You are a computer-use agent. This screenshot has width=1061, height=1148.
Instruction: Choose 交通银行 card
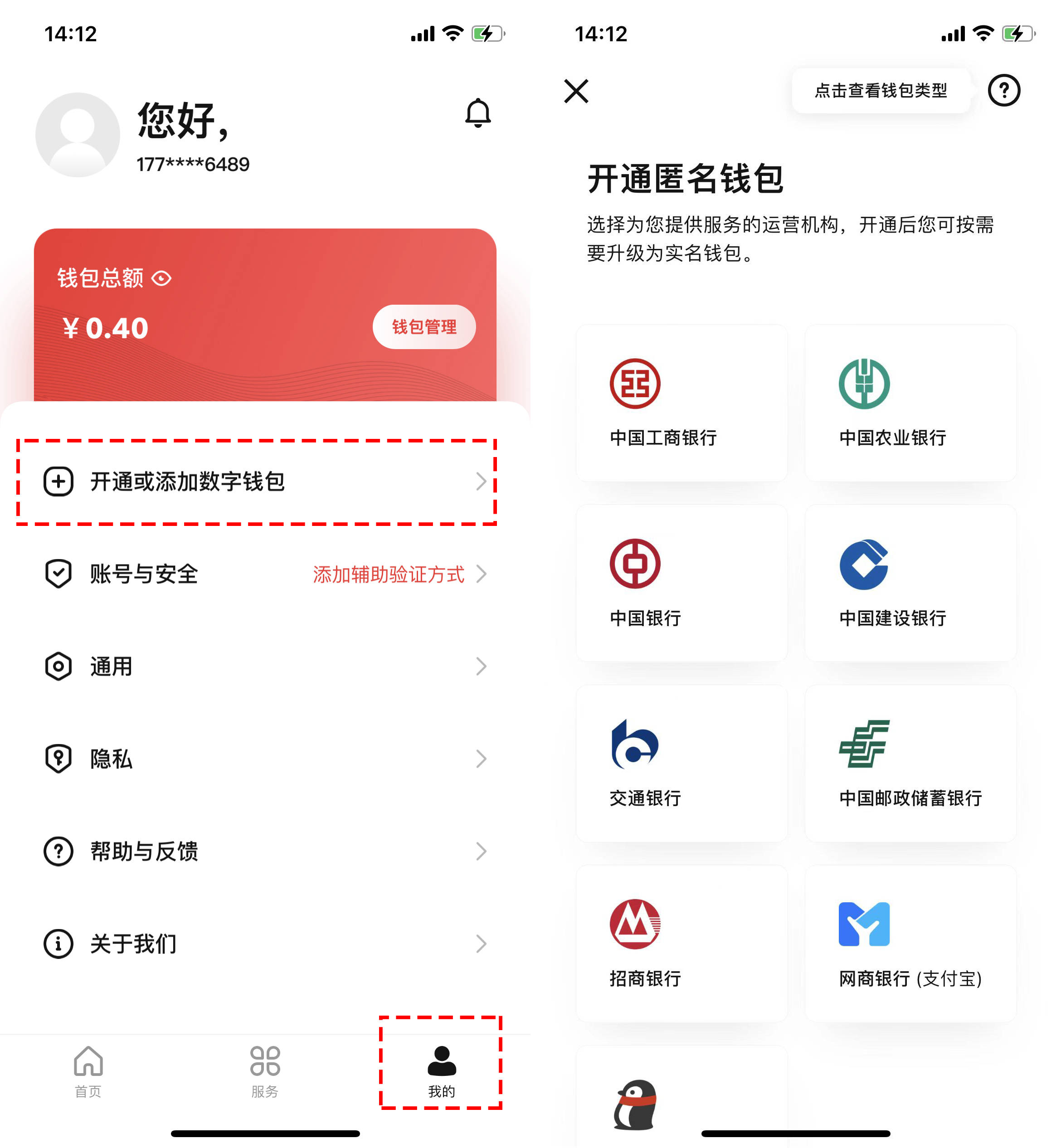pyautogui.click(x=681, y=764)
